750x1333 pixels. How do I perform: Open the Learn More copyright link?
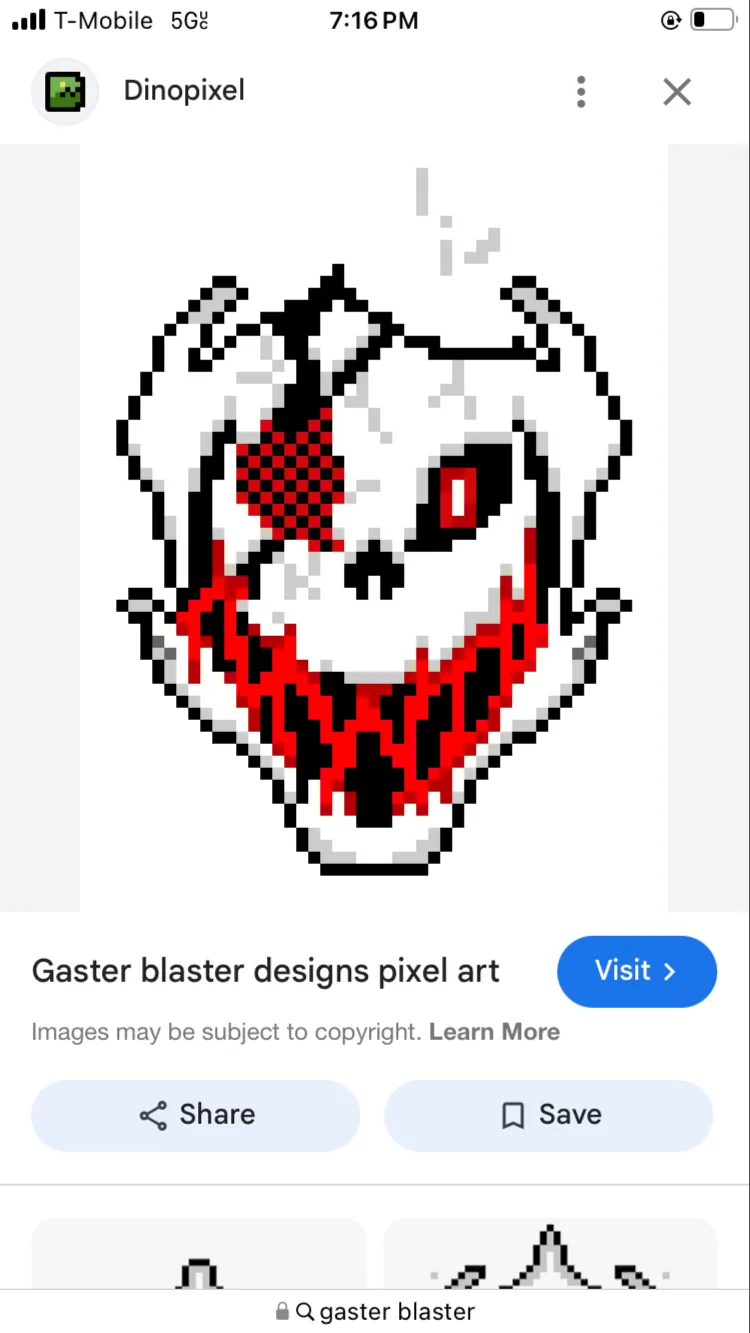tap(494, 1032)
